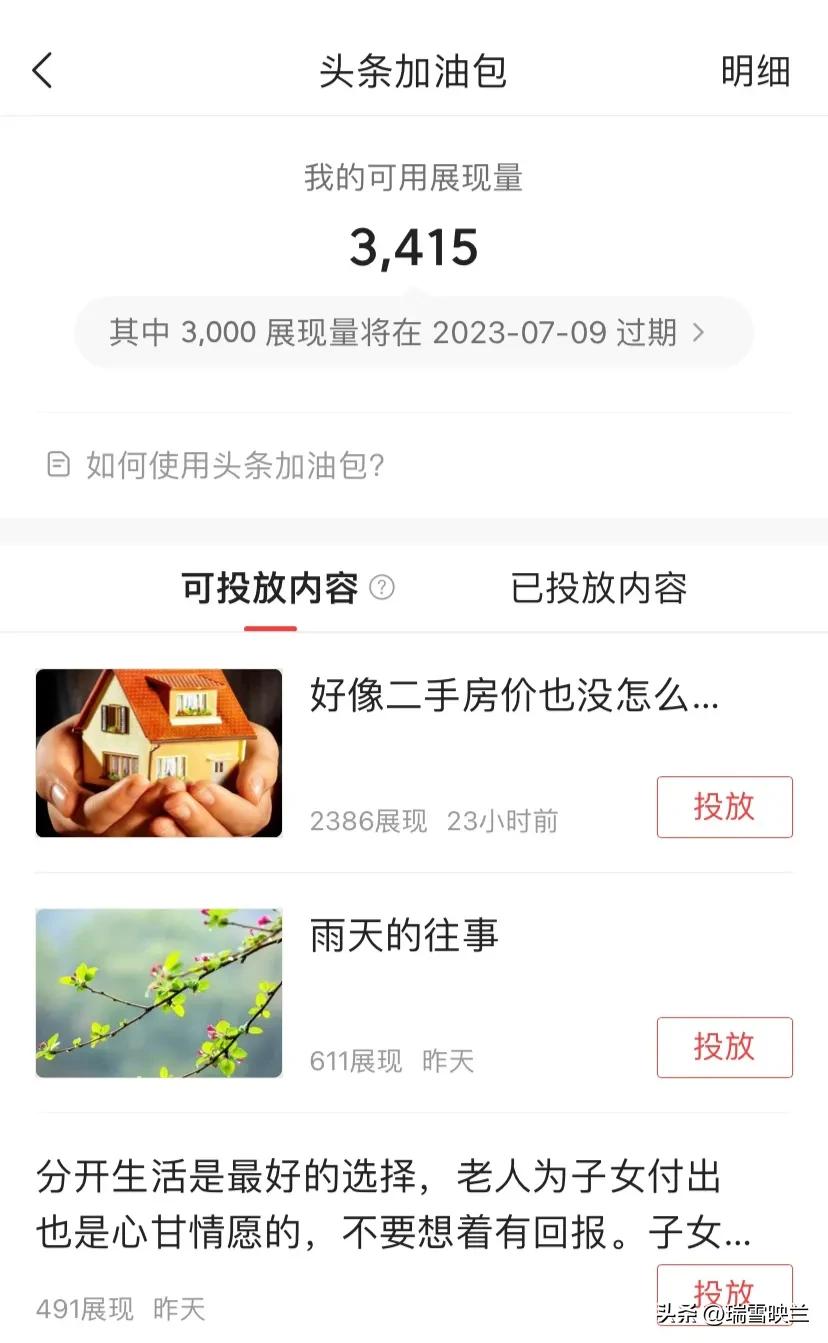Tap 投放 for the 二手房价 article
828x1343 pixels.
point(724,808)
